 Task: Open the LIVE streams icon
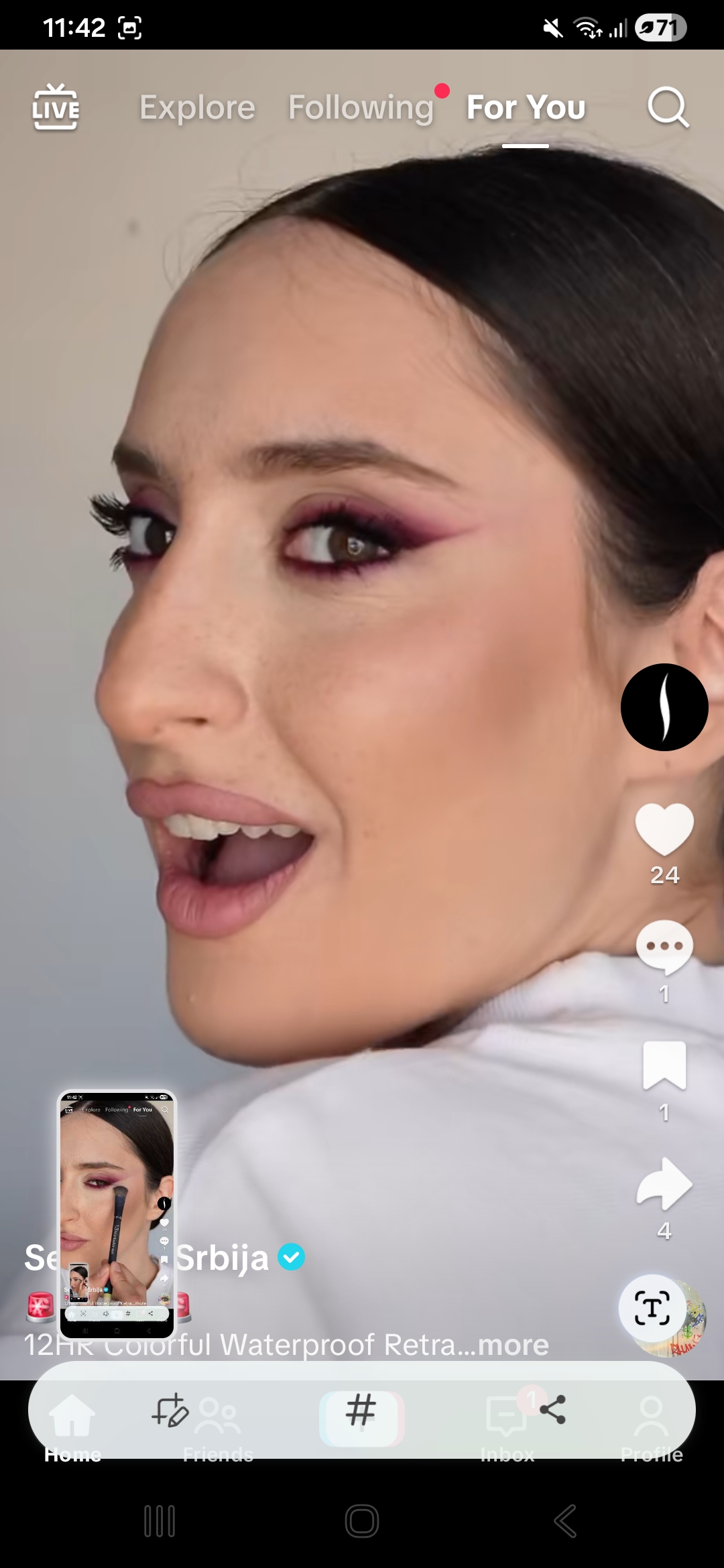(56, 107)
